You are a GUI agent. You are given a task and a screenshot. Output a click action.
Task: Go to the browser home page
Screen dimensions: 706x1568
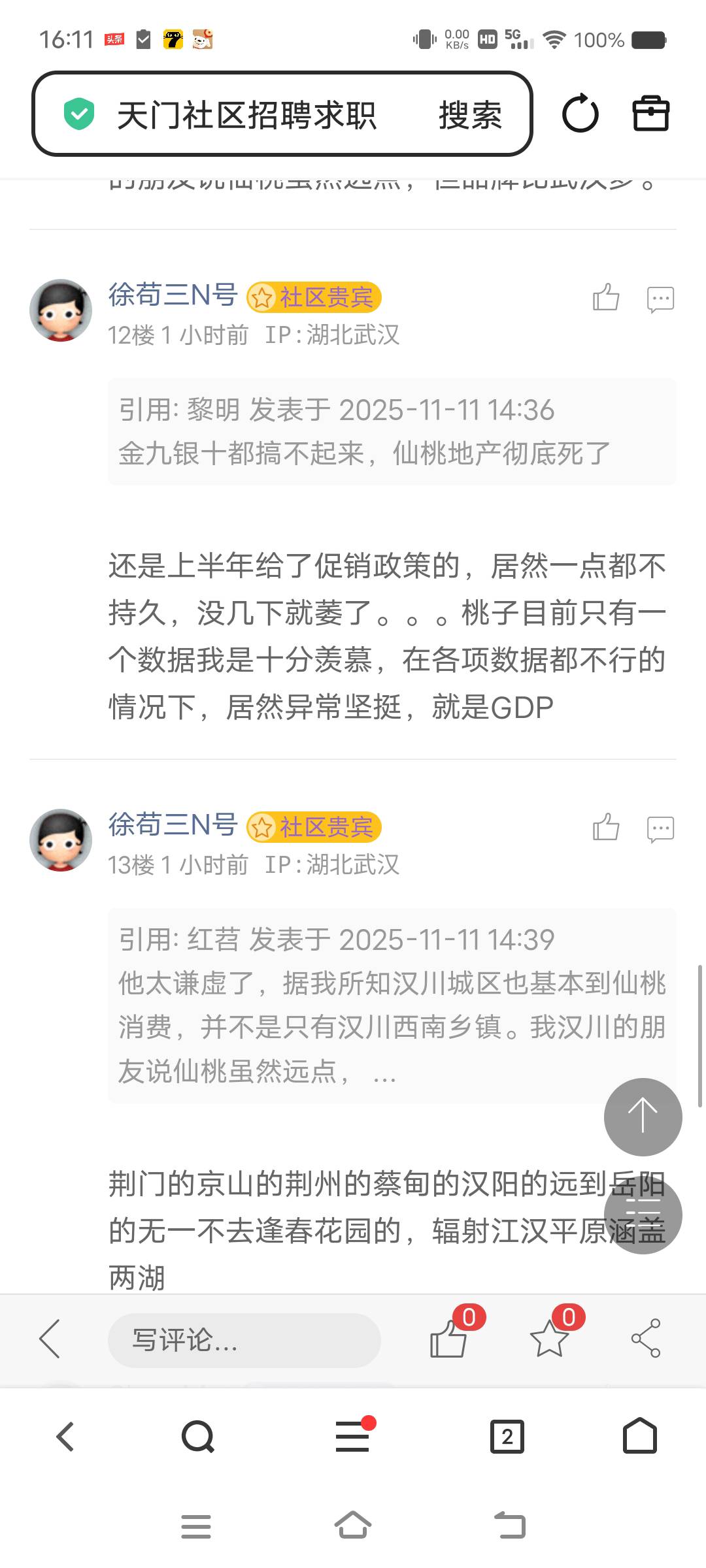[x=639, y=1435]
